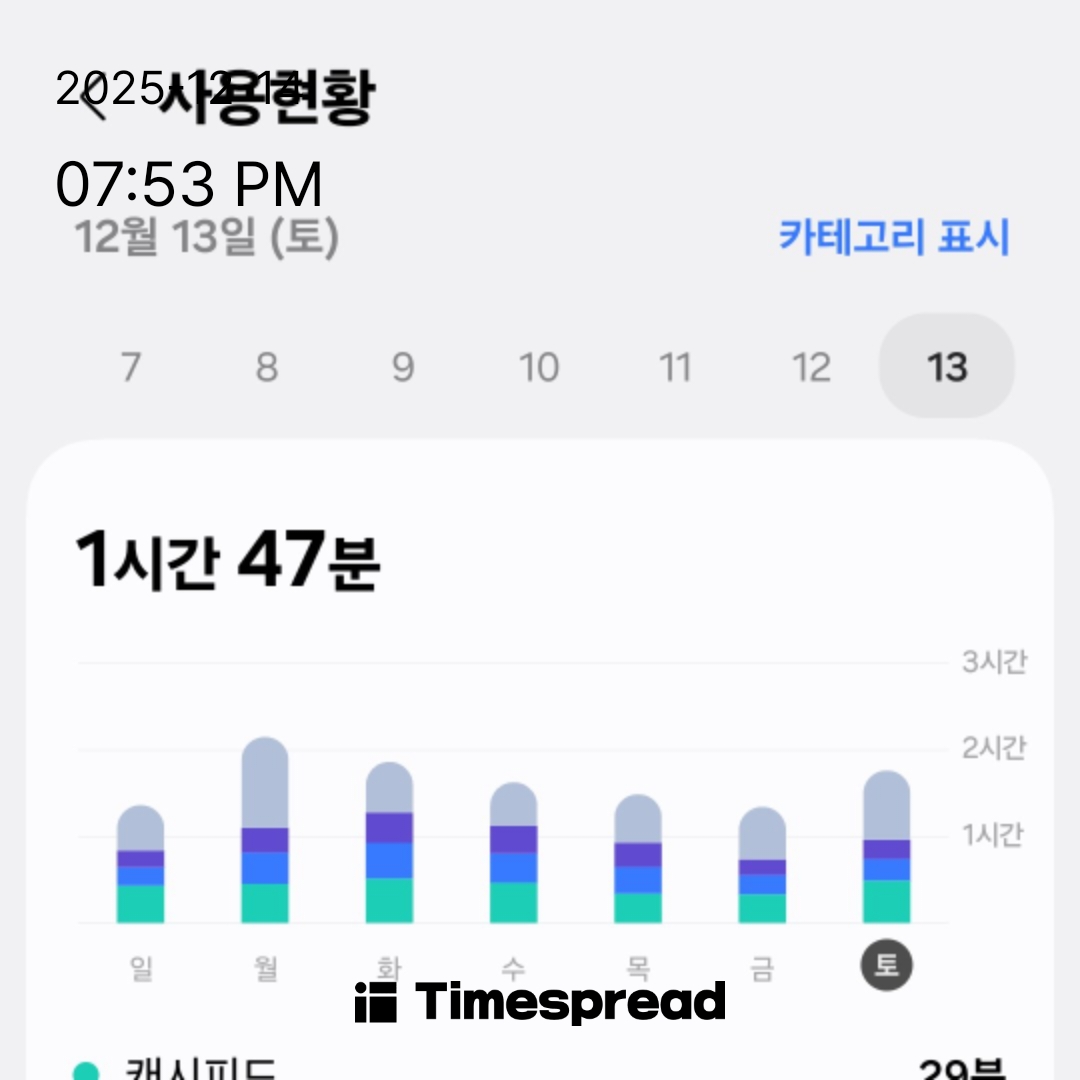Image resolution: width=1080 pixels, height=1080 pixels.
Task: Choose date 9 in the week row
Action: click(402, 367)
